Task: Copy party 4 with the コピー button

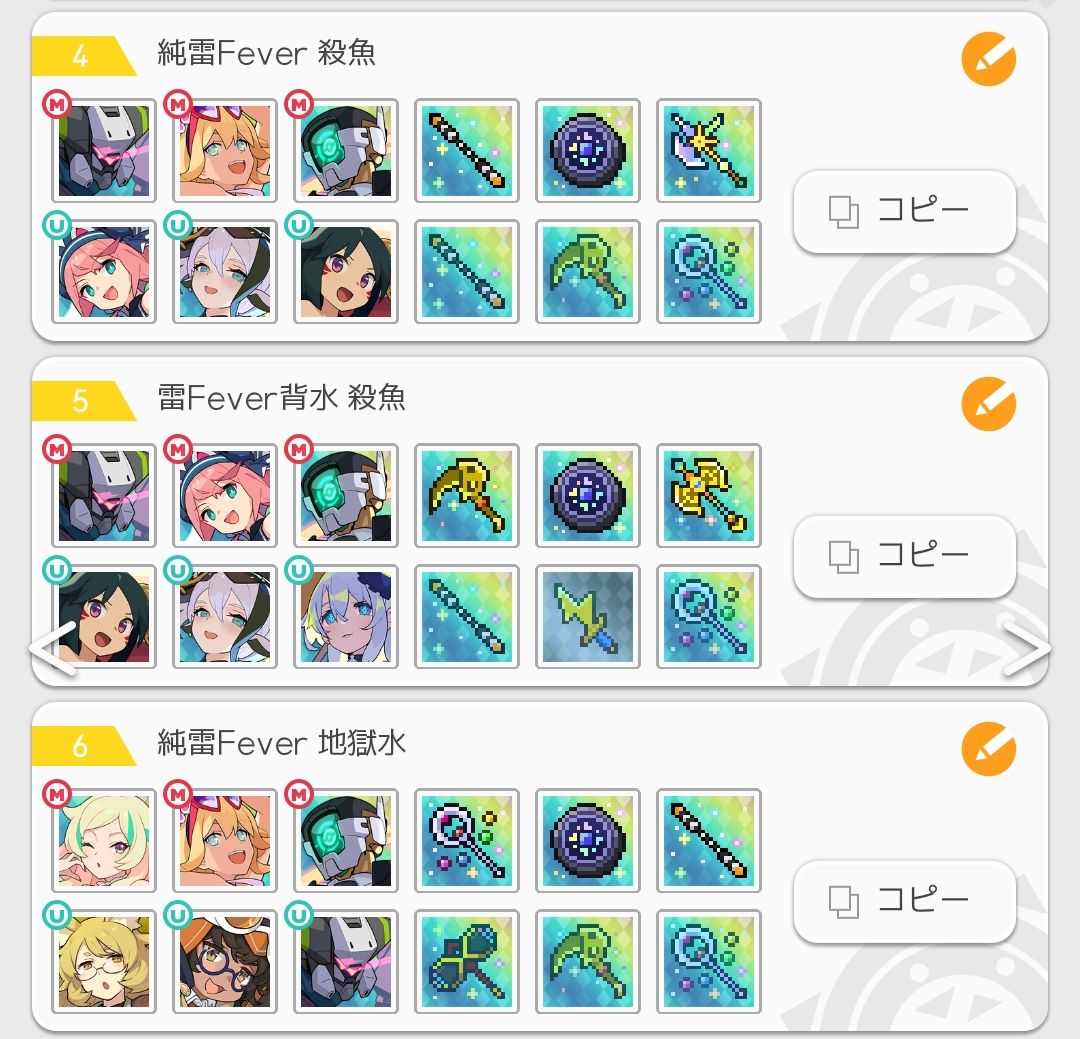Action: pyautogui.click(x=904, y=211)
